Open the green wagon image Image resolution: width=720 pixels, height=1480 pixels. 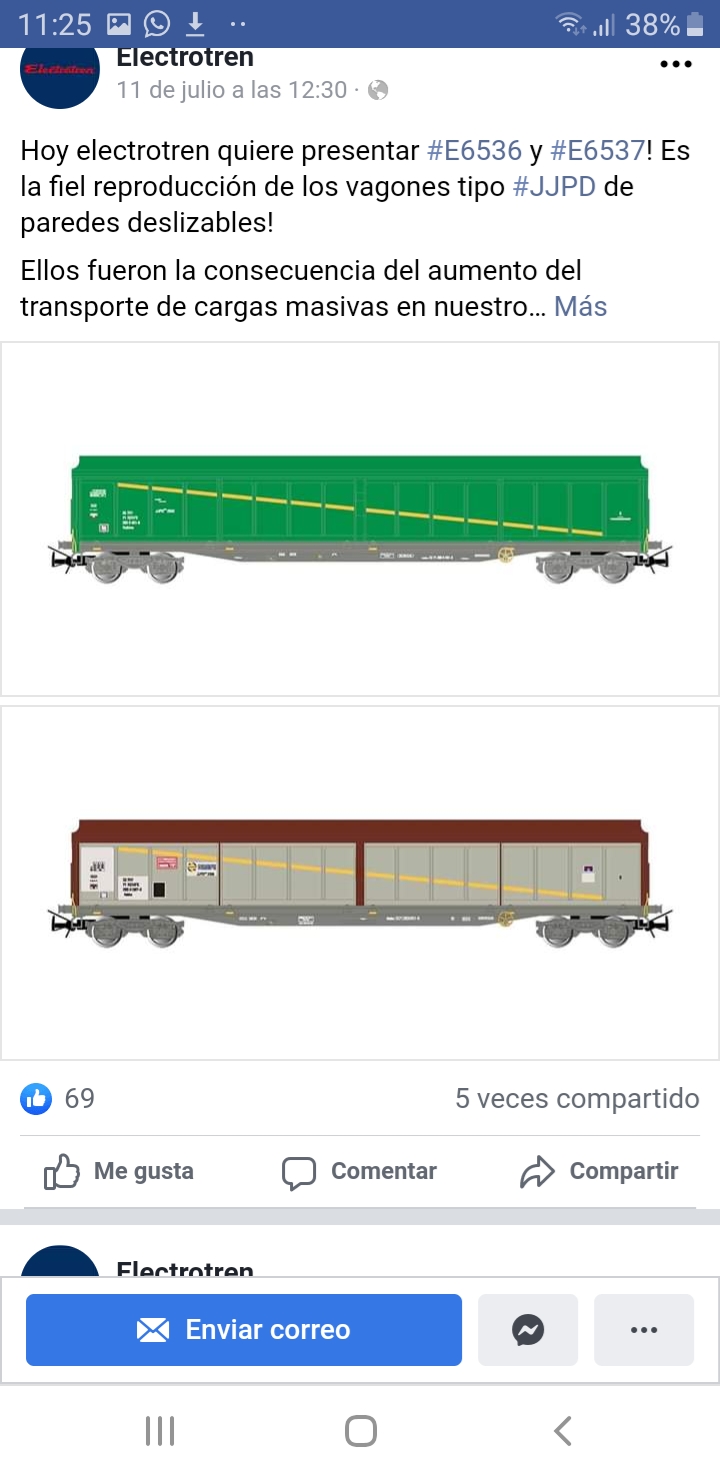tap(360, 519)
